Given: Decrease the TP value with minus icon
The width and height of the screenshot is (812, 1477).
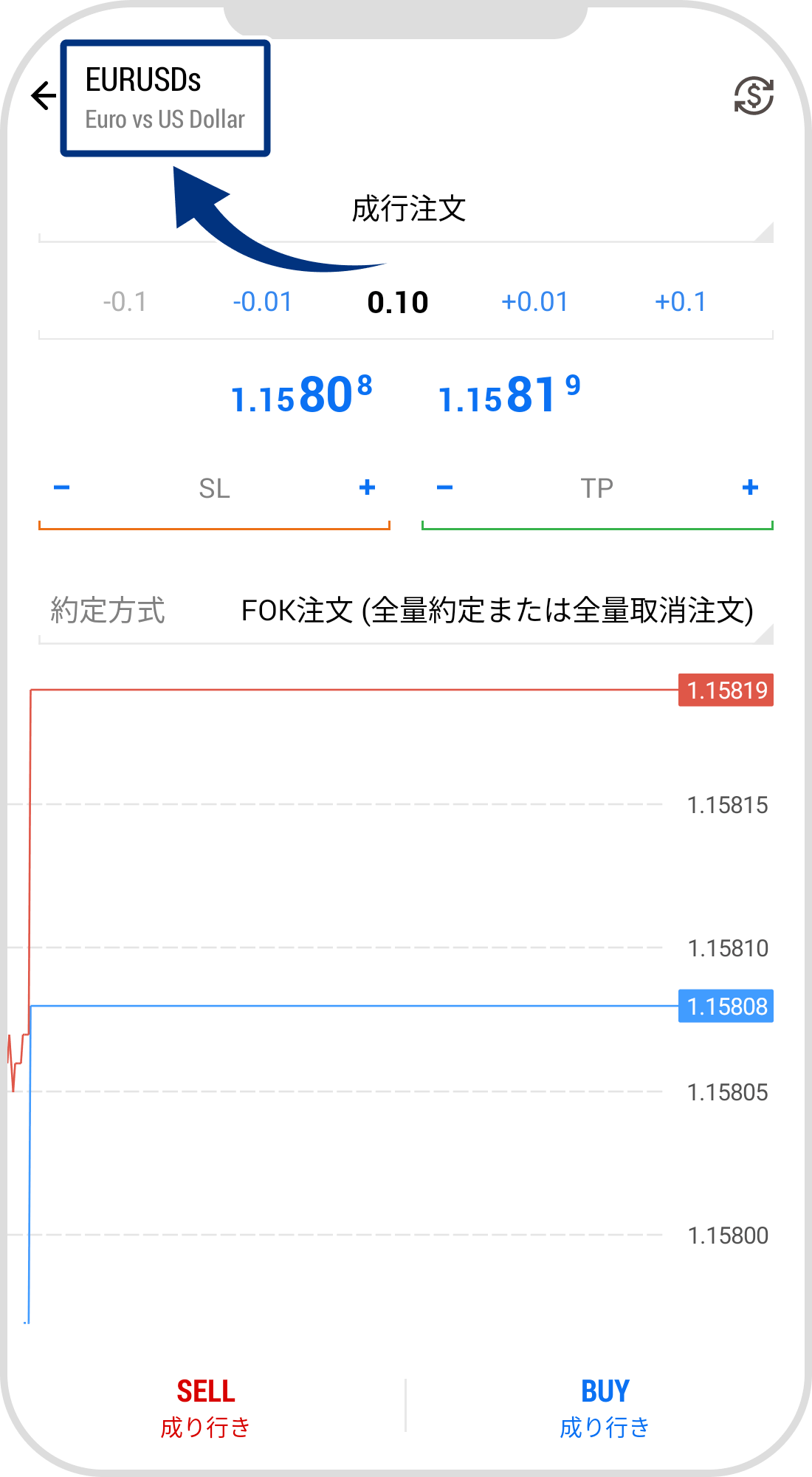Looking at the screenshot, I should click(x=444, y=487).
